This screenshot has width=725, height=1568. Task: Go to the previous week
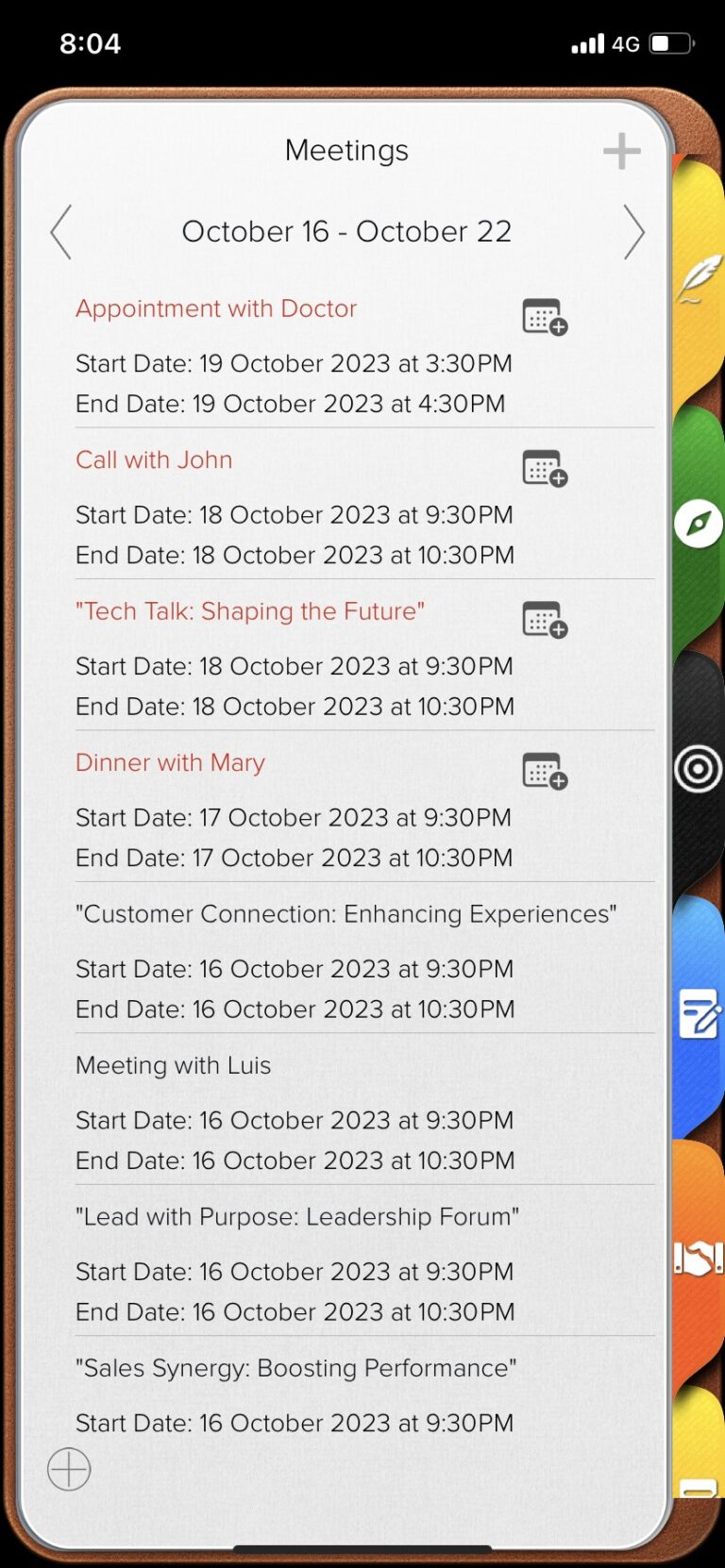pyautogui.click(x=61, y=232)
